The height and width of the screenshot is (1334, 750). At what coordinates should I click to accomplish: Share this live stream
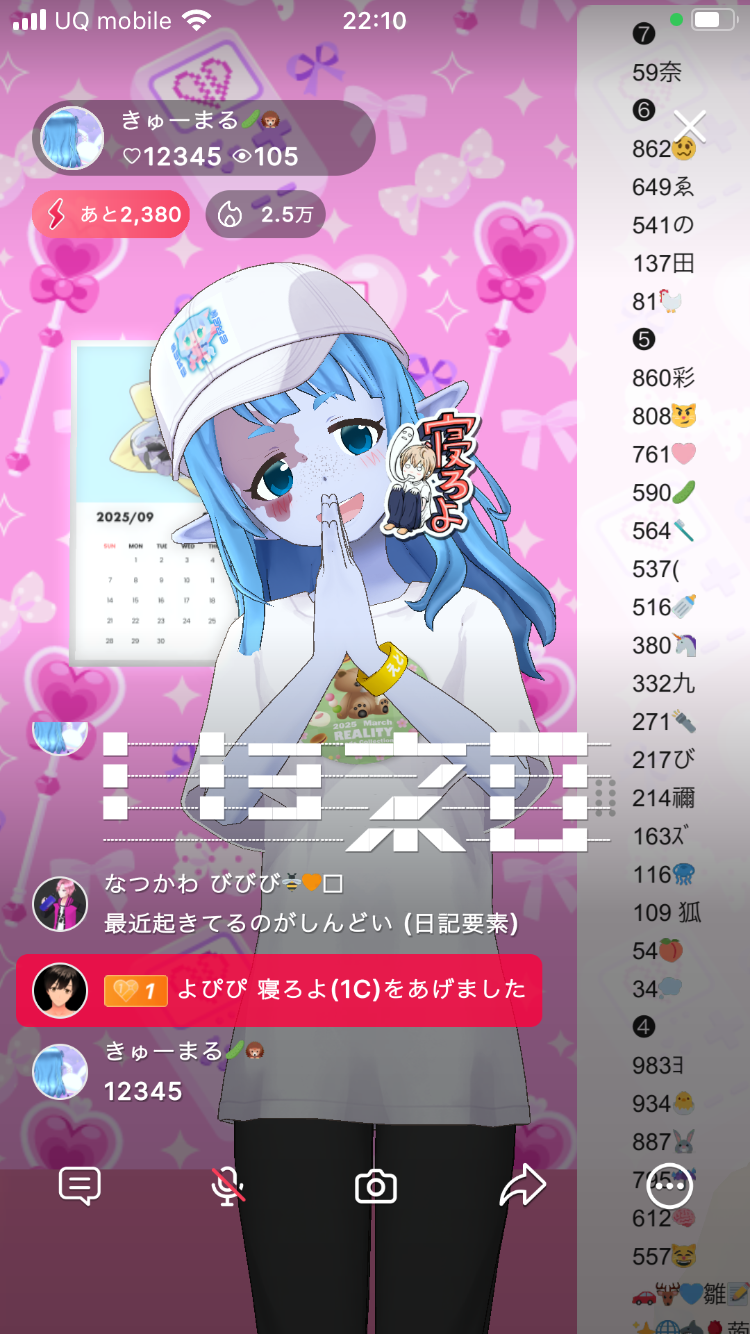tap(522, 1186)
